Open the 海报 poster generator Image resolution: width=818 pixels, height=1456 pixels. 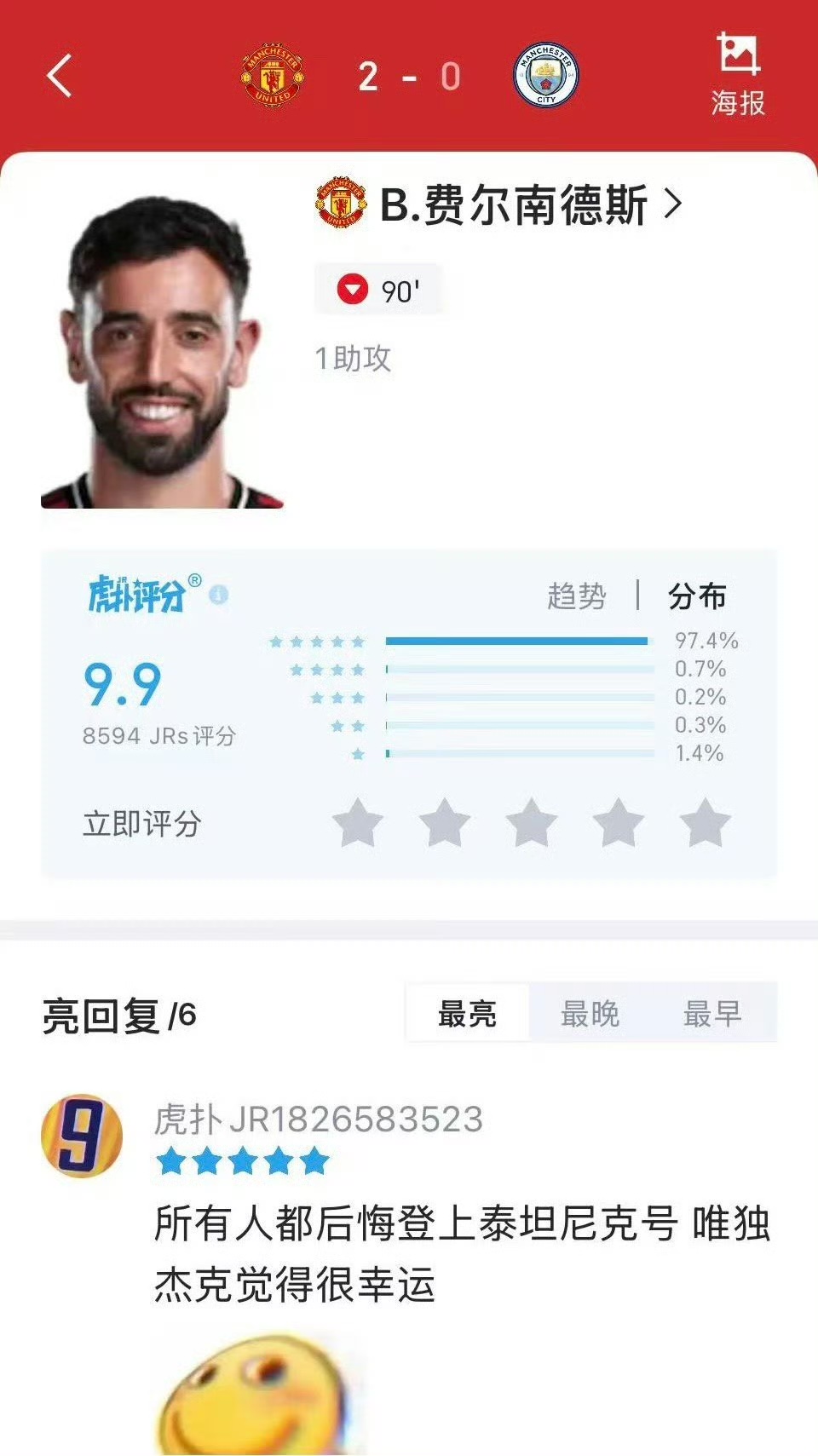click(737, 74)
